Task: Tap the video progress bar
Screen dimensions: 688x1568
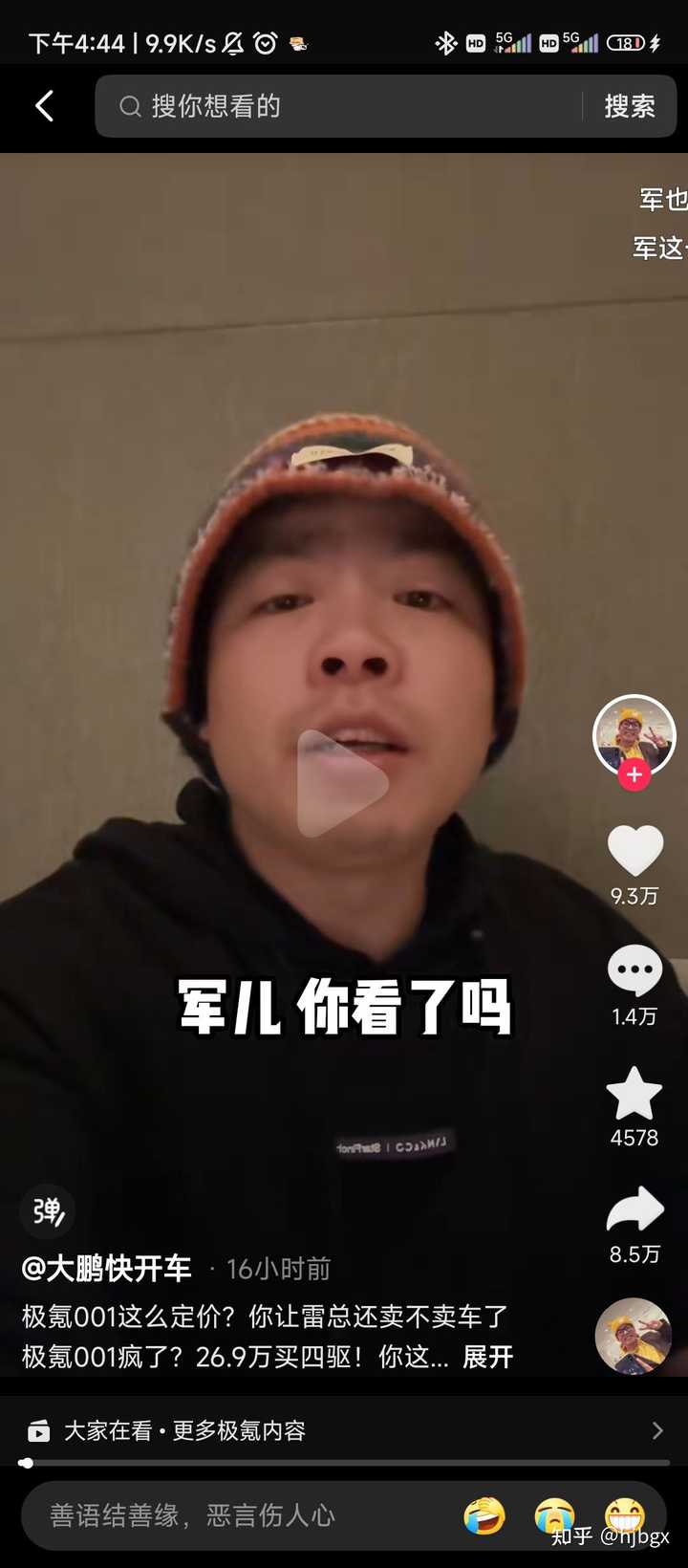Action: pyautogui.click(x=344, y=1463)
